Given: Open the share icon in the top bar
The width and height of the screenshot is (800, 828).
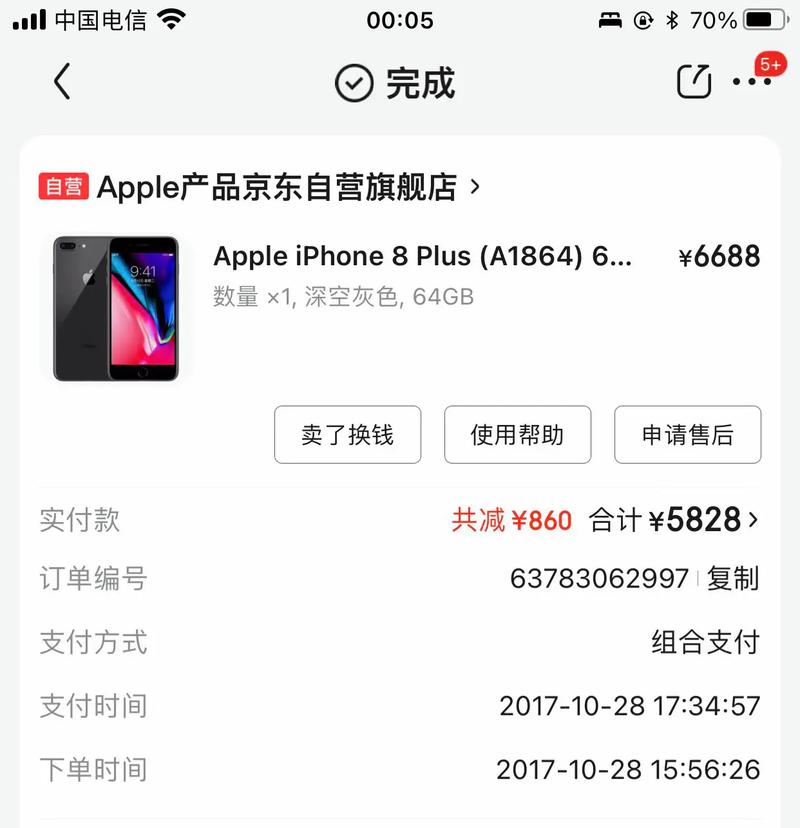Looking at the screenshot, I should click(x=692, y=82).
